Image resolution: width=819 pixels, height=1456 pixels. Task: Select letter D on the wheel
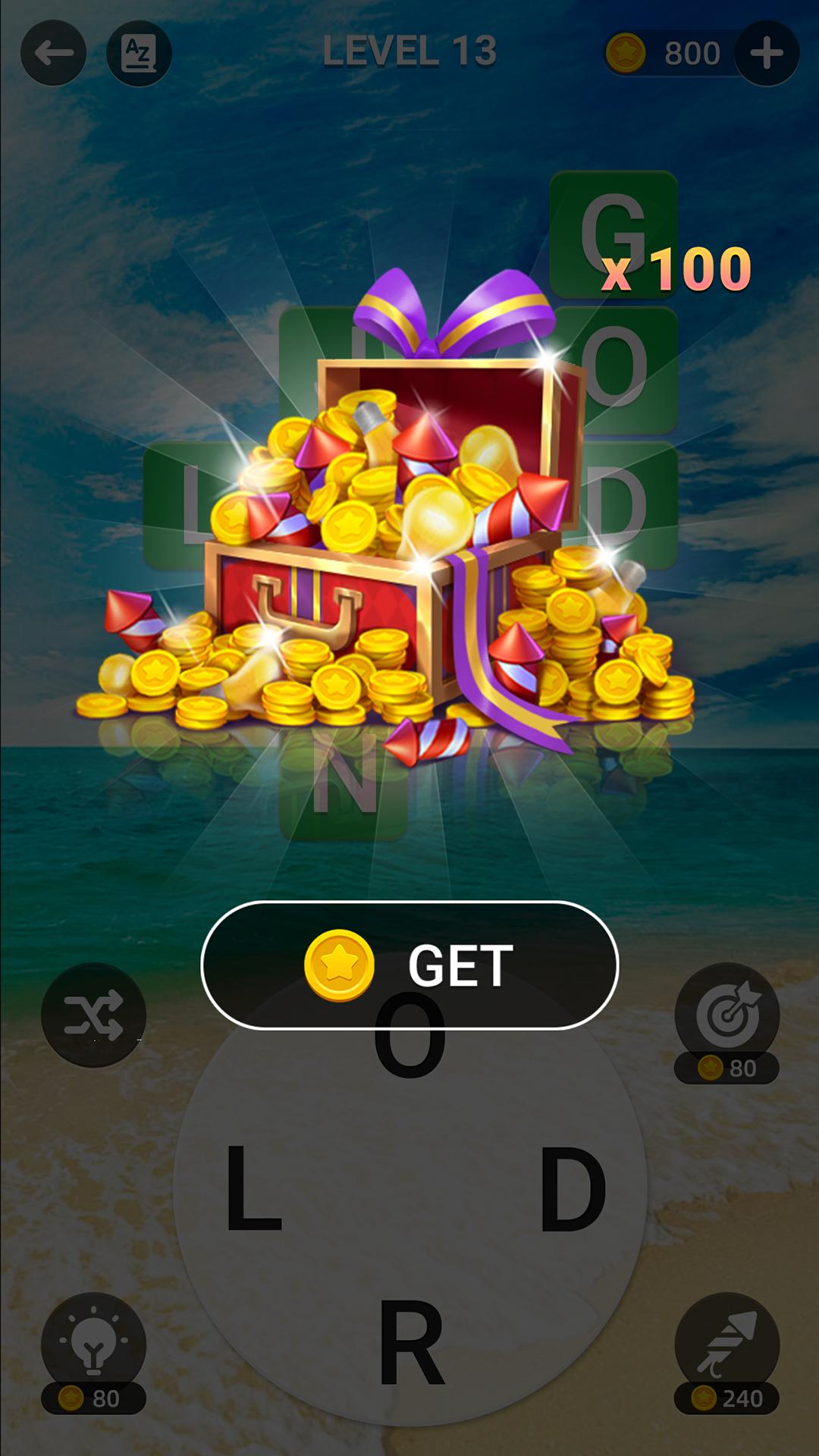573,1188
